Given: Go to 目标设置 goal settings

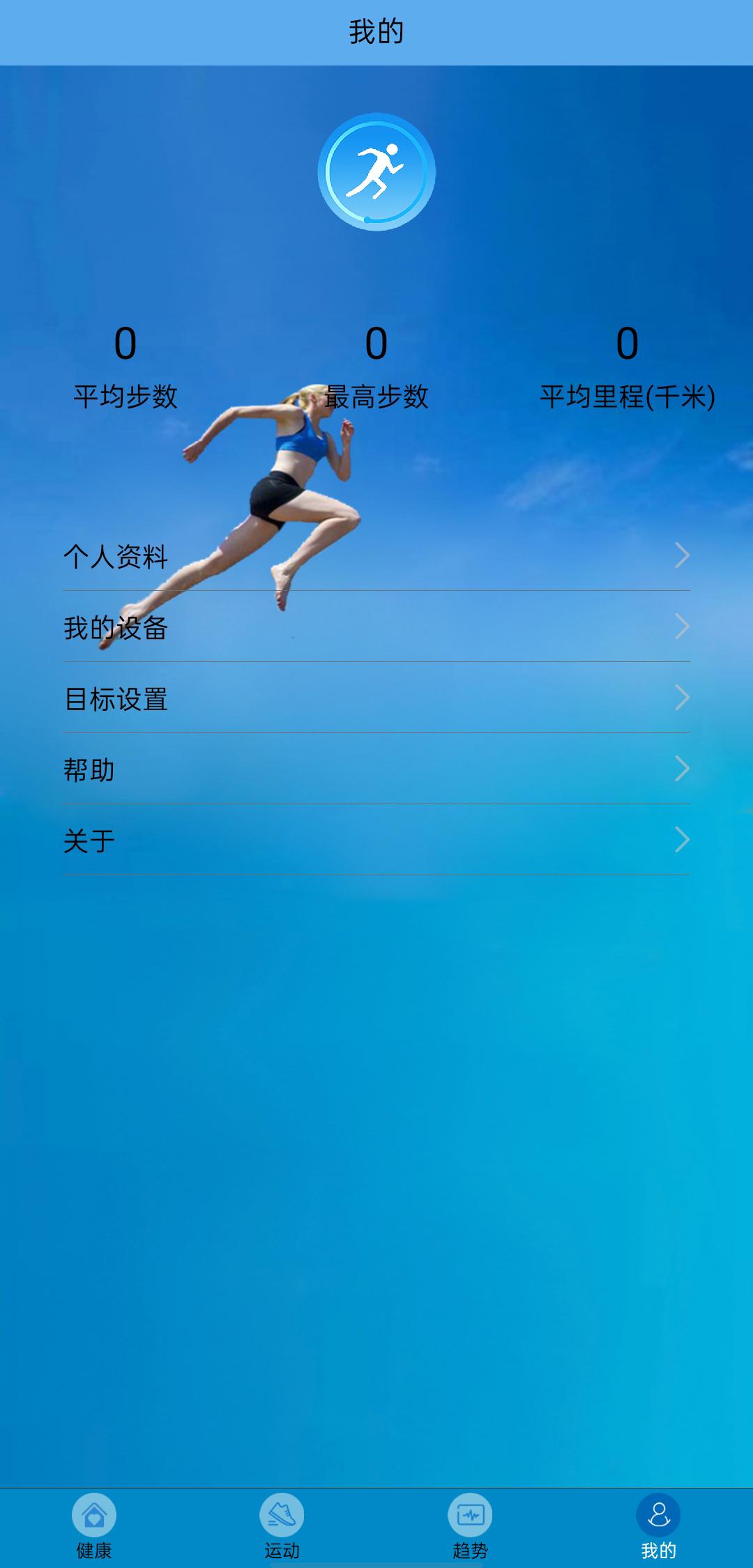Looking at the screenshot, I should pos(376,698).
